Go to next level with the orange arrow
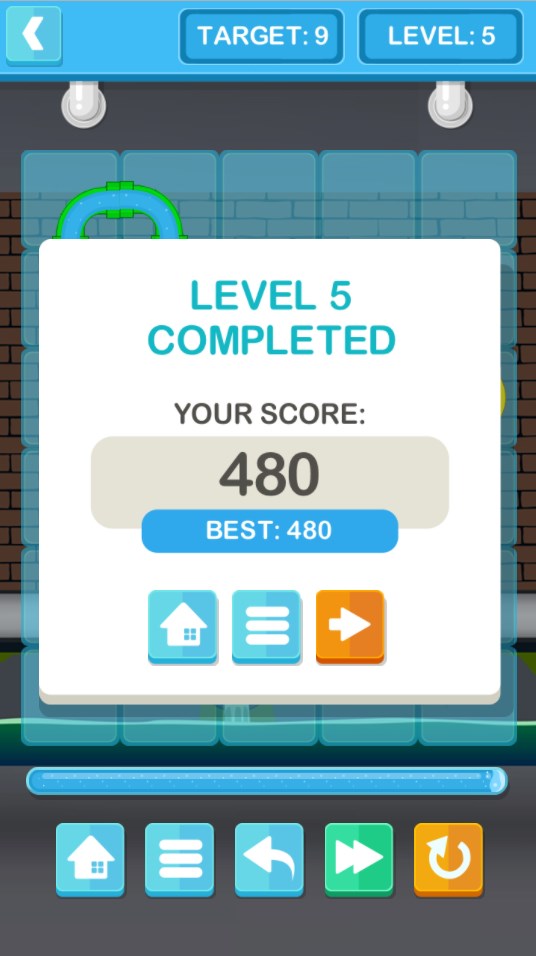Screen dimensions: 536x956 coord(350,626)
